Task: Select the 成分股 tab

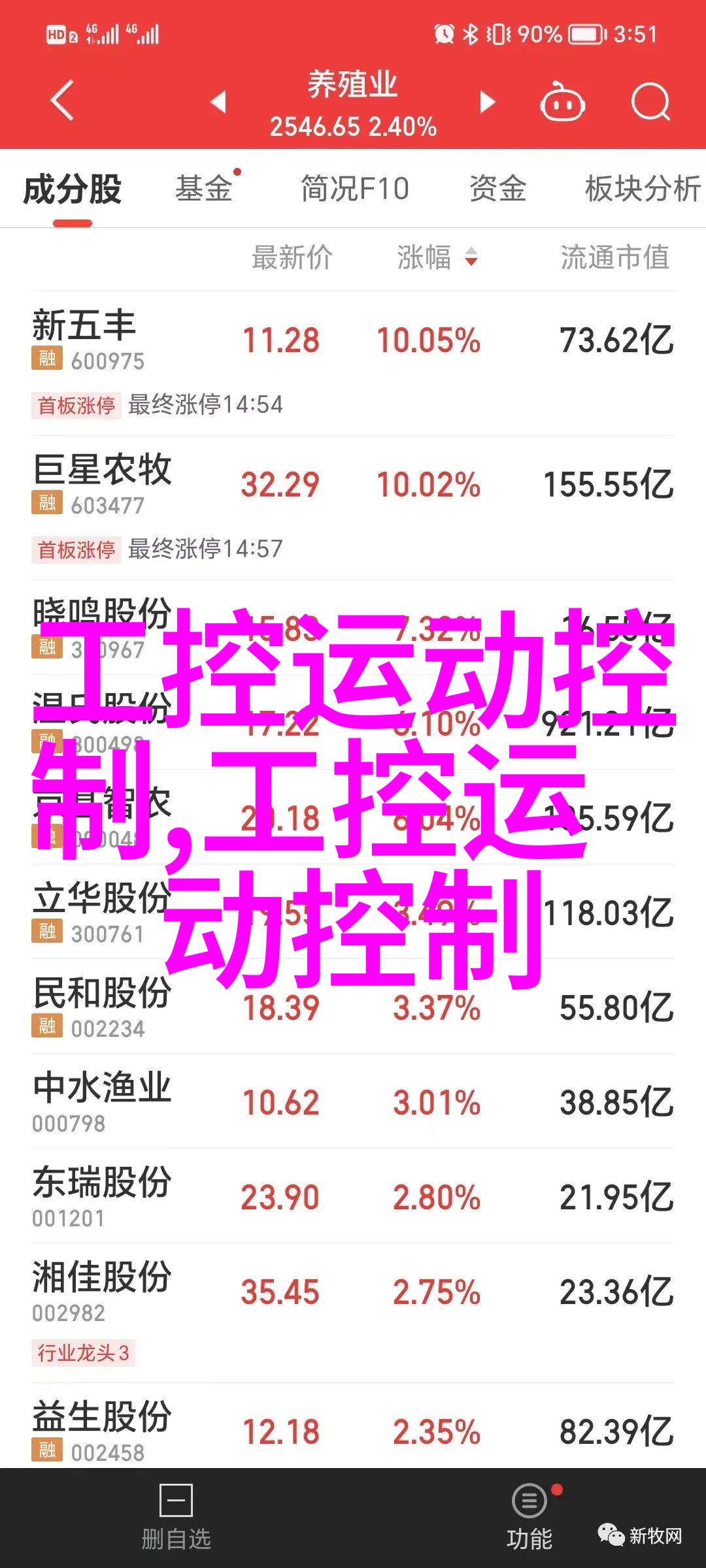Action: coord(72,190)
